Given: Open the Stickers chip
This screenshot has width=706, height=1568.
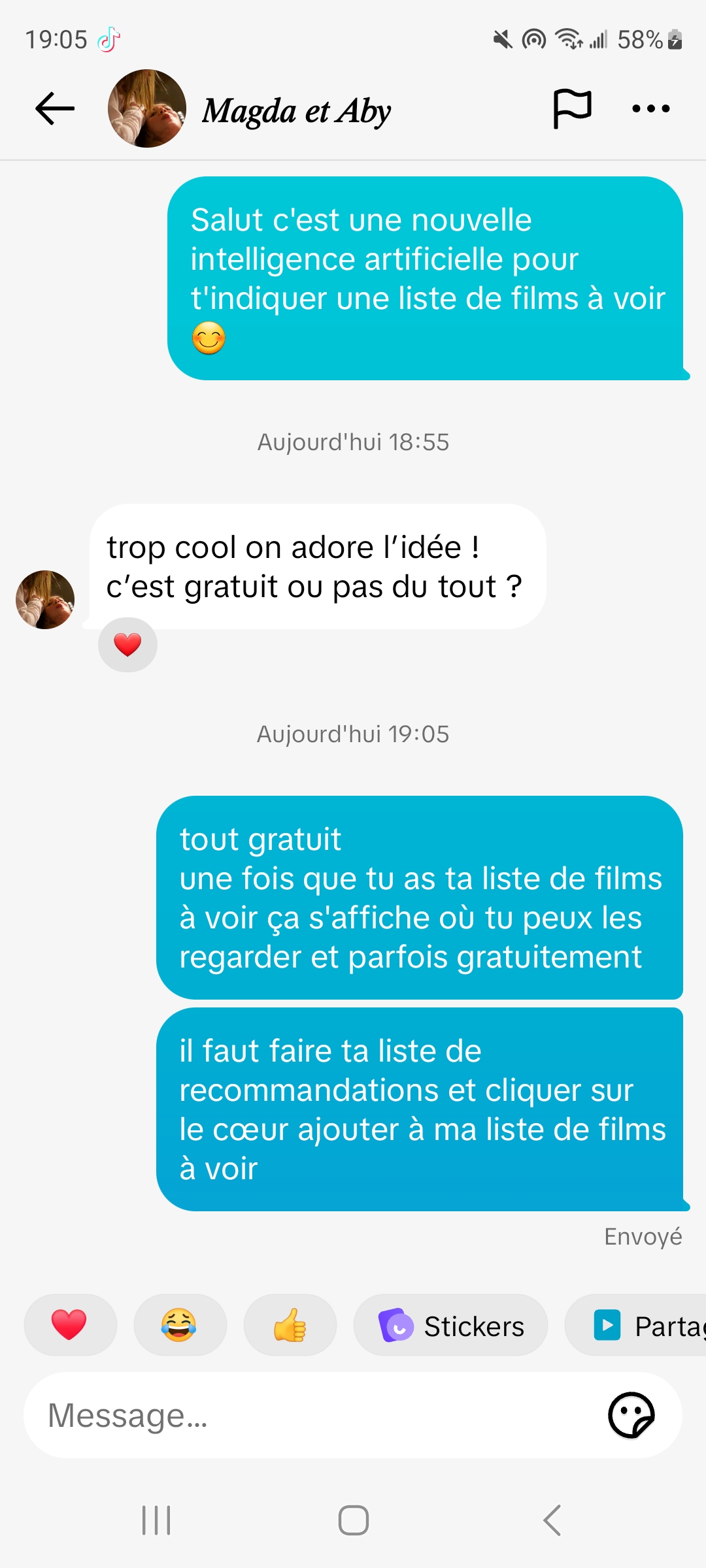Looking at the screenshot, I should pos(451,1325).
